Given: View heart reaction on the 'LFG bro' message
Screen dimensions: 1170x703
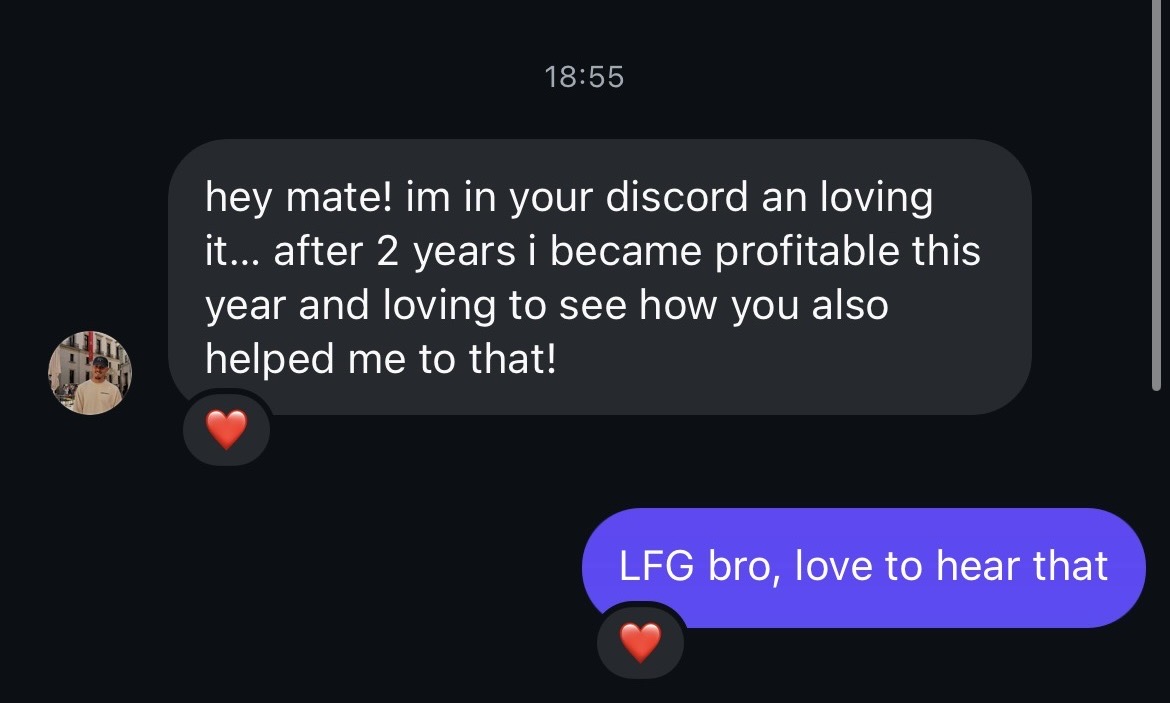Looking at the screenshot, I should click(640, 642).
